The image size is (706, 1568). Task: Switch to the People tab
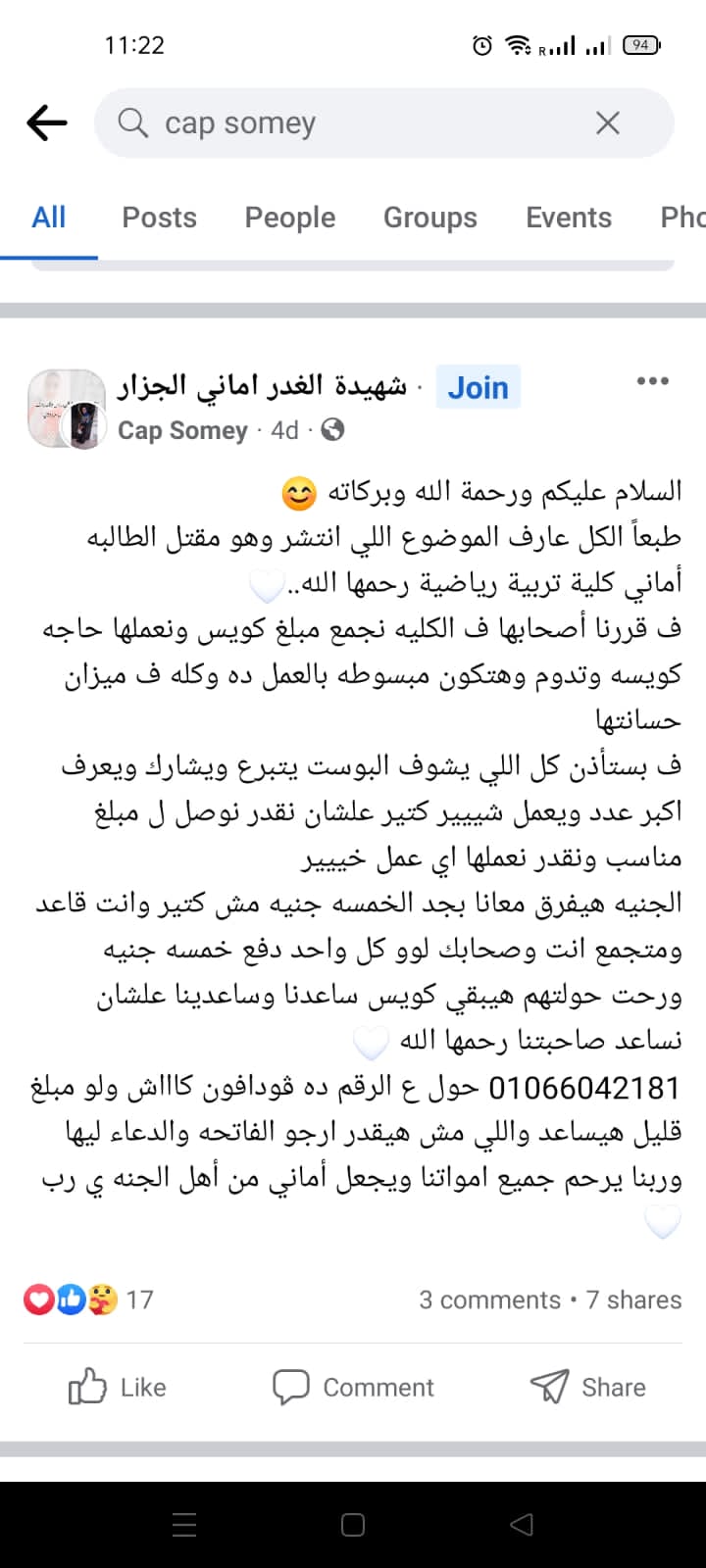click(x=289, y=218)
